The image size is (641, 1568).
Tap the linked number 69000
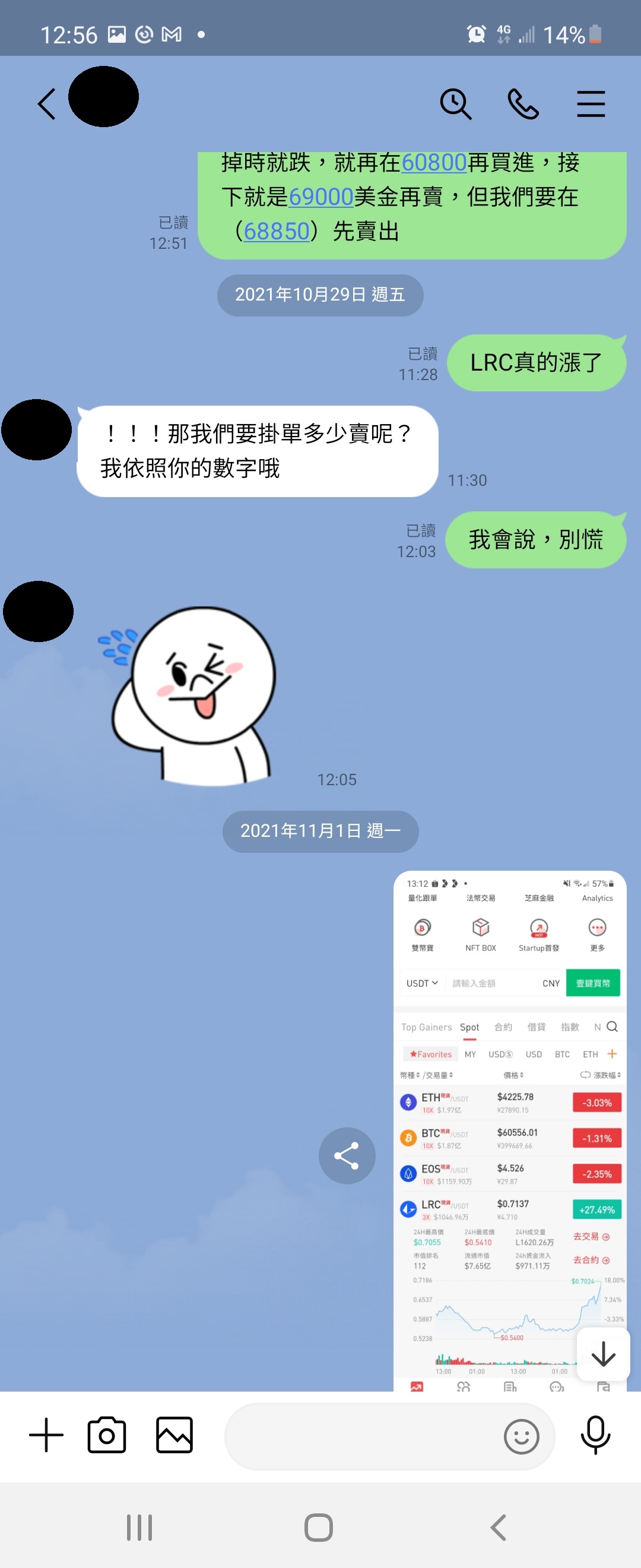pos(321,197)
